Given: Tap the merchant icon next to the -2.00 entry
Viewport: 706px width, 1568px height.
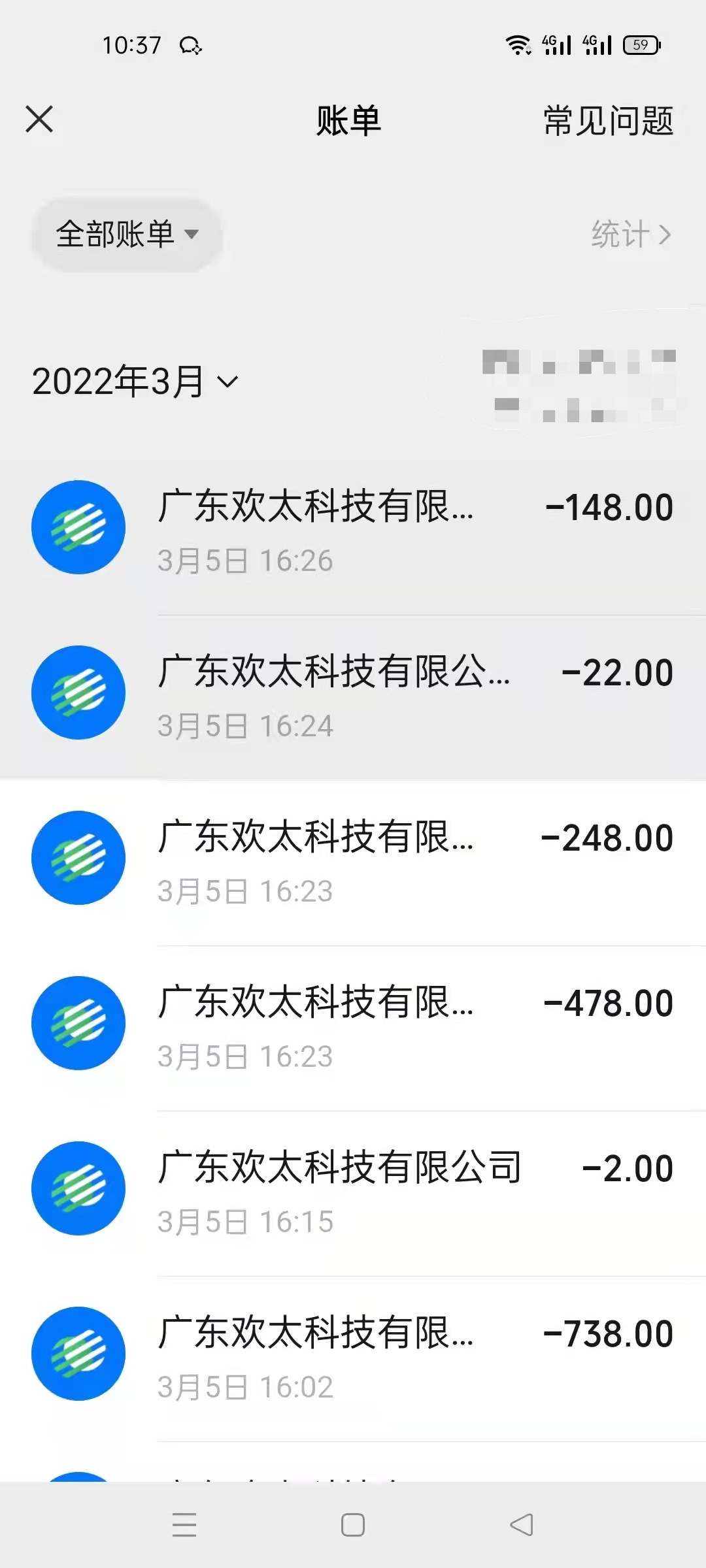Looking at the screenshot, I should click(x=78, y=1189).
